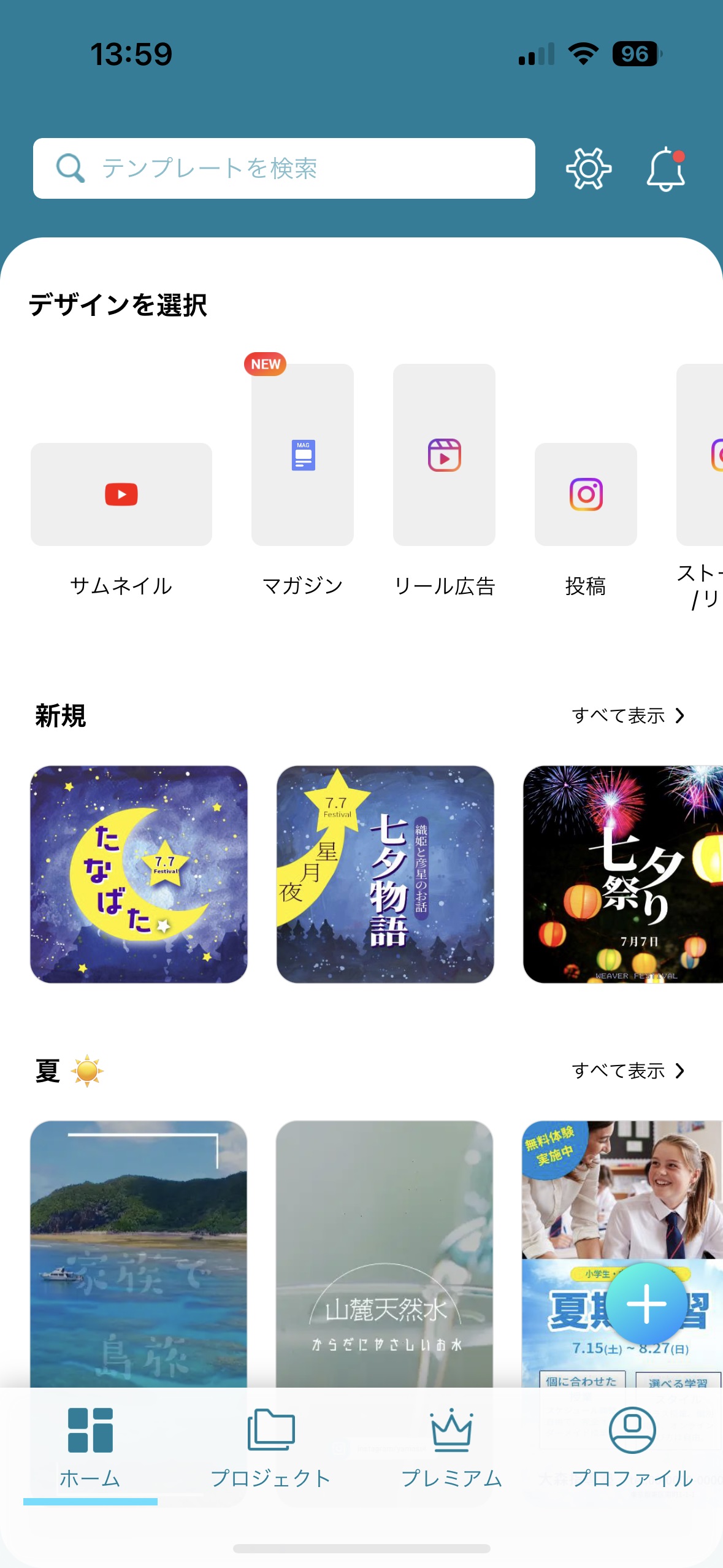This screenshot has width=723, height=1568.
Task: Open the 山麓天然水 water template
Action: click(385, 1251)
